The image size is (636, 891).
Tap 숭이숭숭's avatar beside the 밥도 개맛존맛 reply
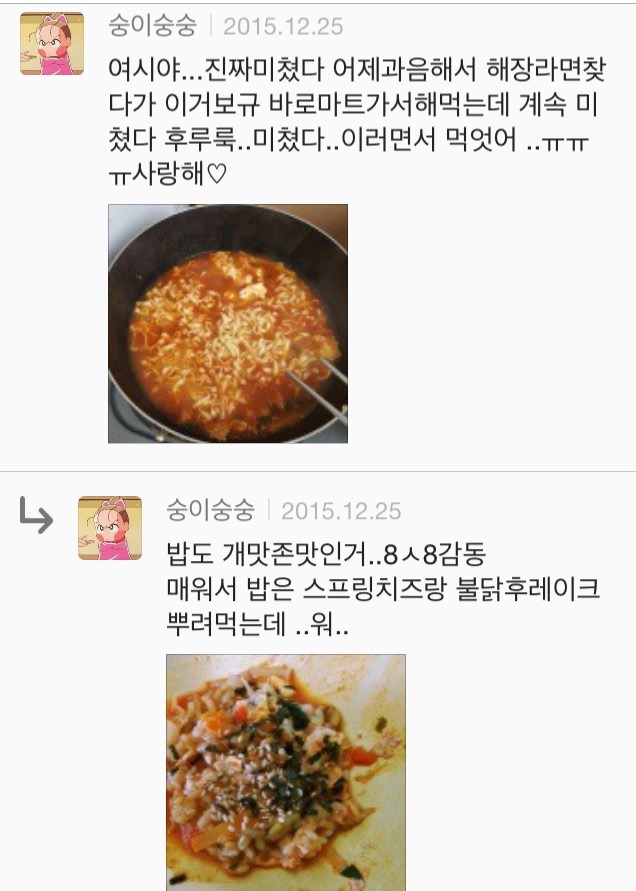coord(109,527)
